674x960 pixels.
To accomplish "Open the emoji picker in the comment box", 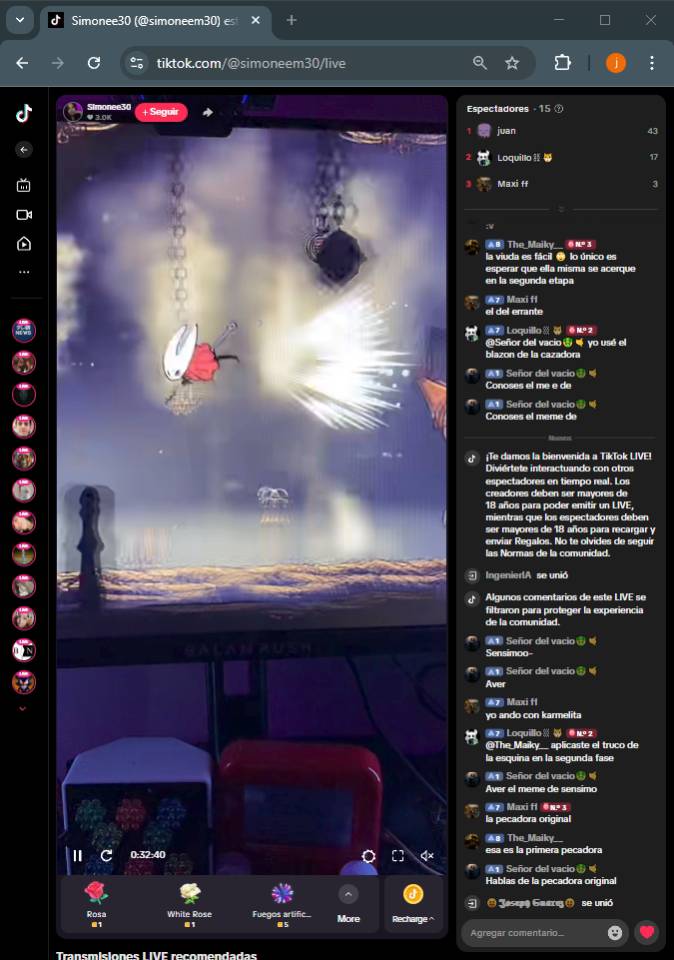I will [615, 932].
